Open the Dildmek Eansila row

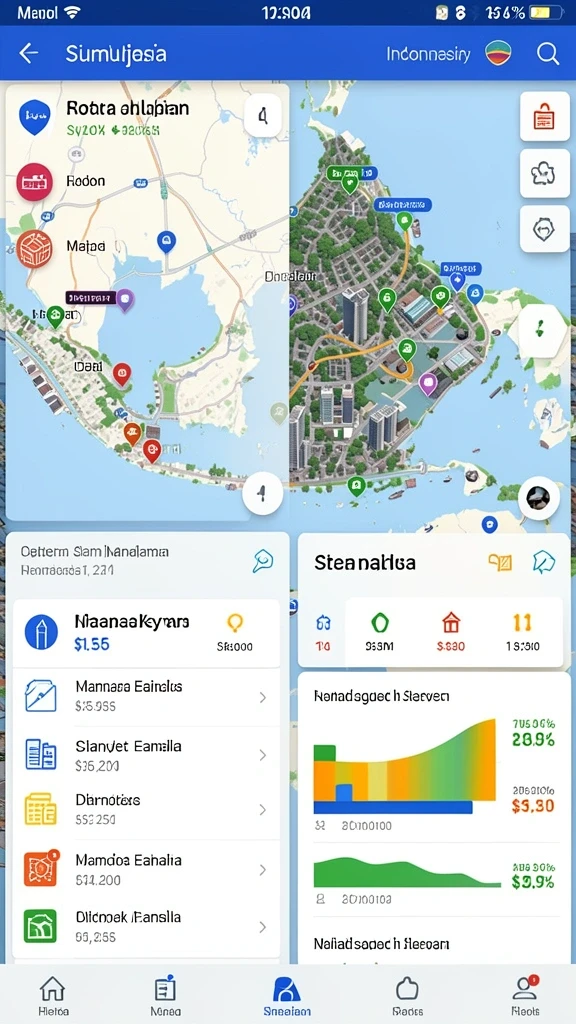tap(146, 926)
